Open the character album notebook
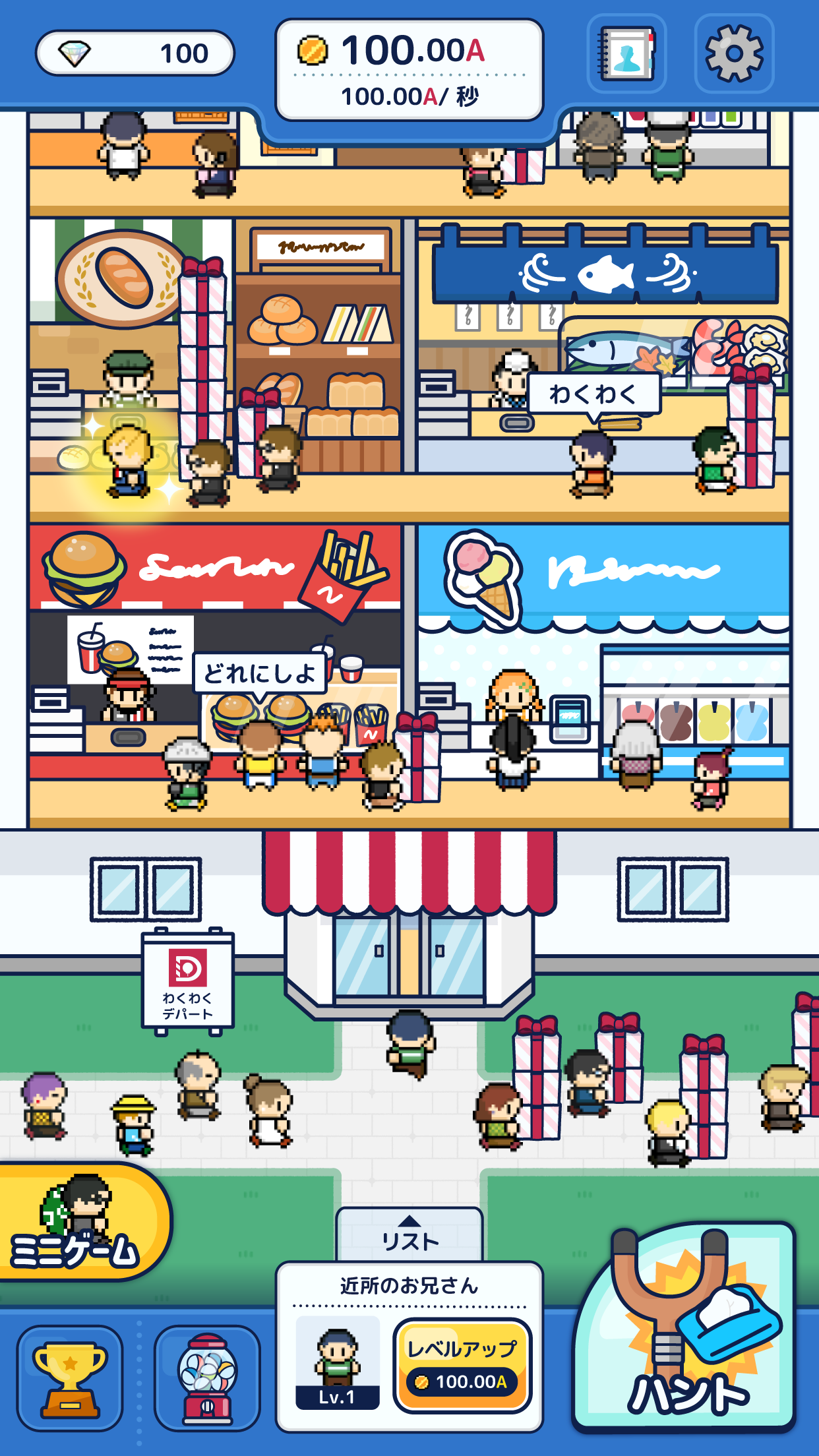Viewport: 819px width, 1456px height. coord(626,53)
